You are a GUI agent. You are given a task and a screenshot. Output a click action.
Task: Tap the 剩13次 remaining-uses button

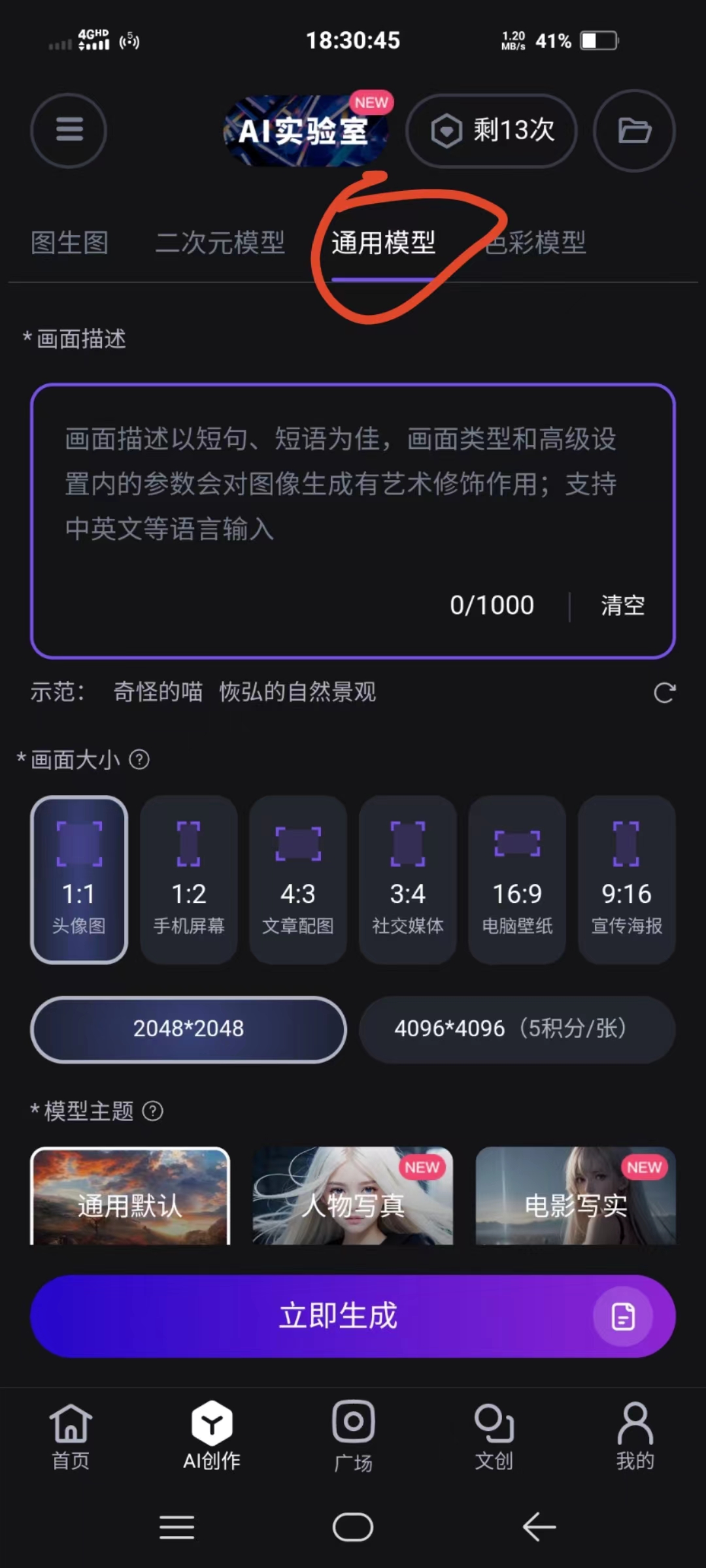click(492, 131)
